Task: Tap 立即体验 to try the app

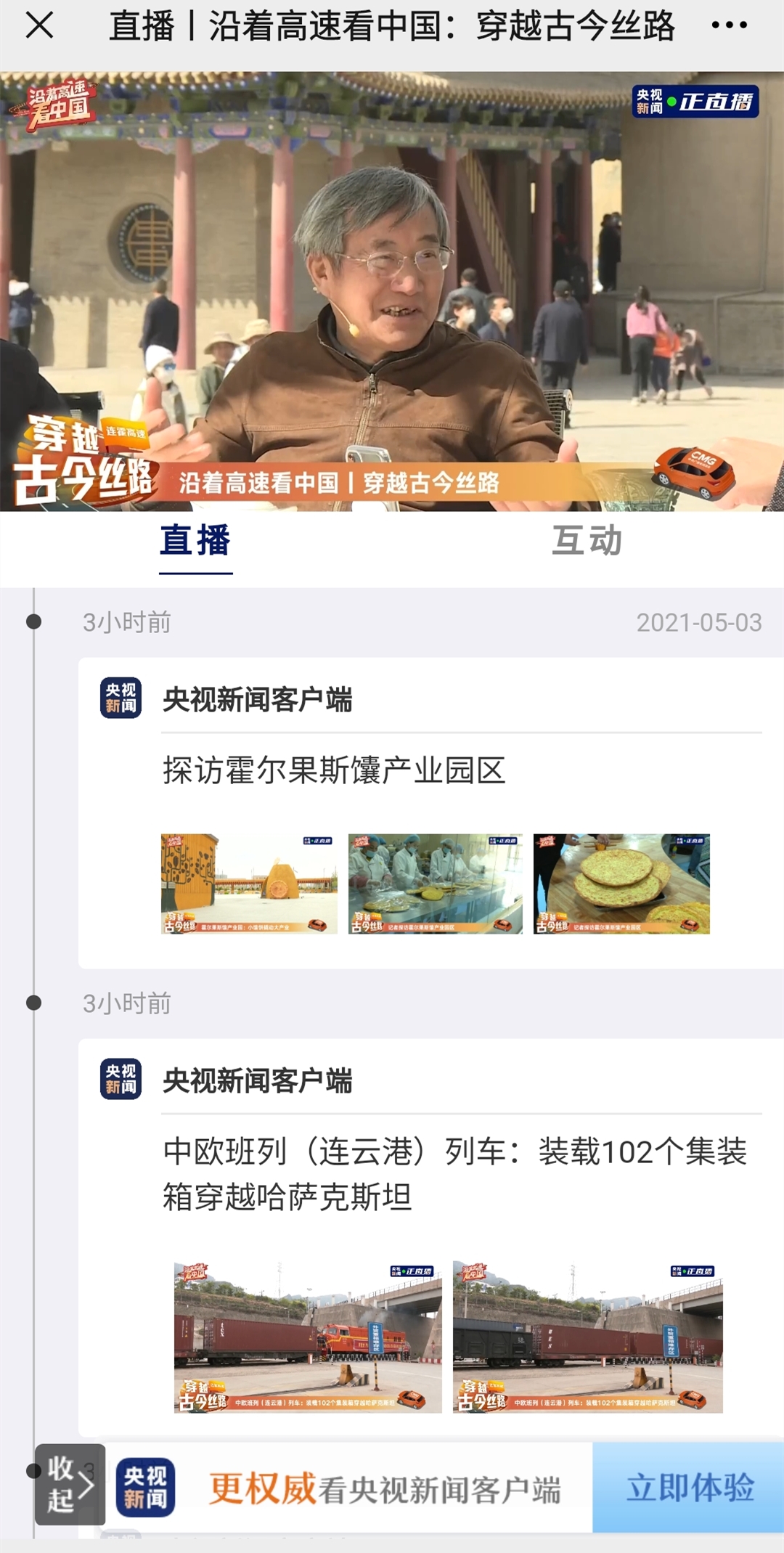Action: pos(688,1488)
